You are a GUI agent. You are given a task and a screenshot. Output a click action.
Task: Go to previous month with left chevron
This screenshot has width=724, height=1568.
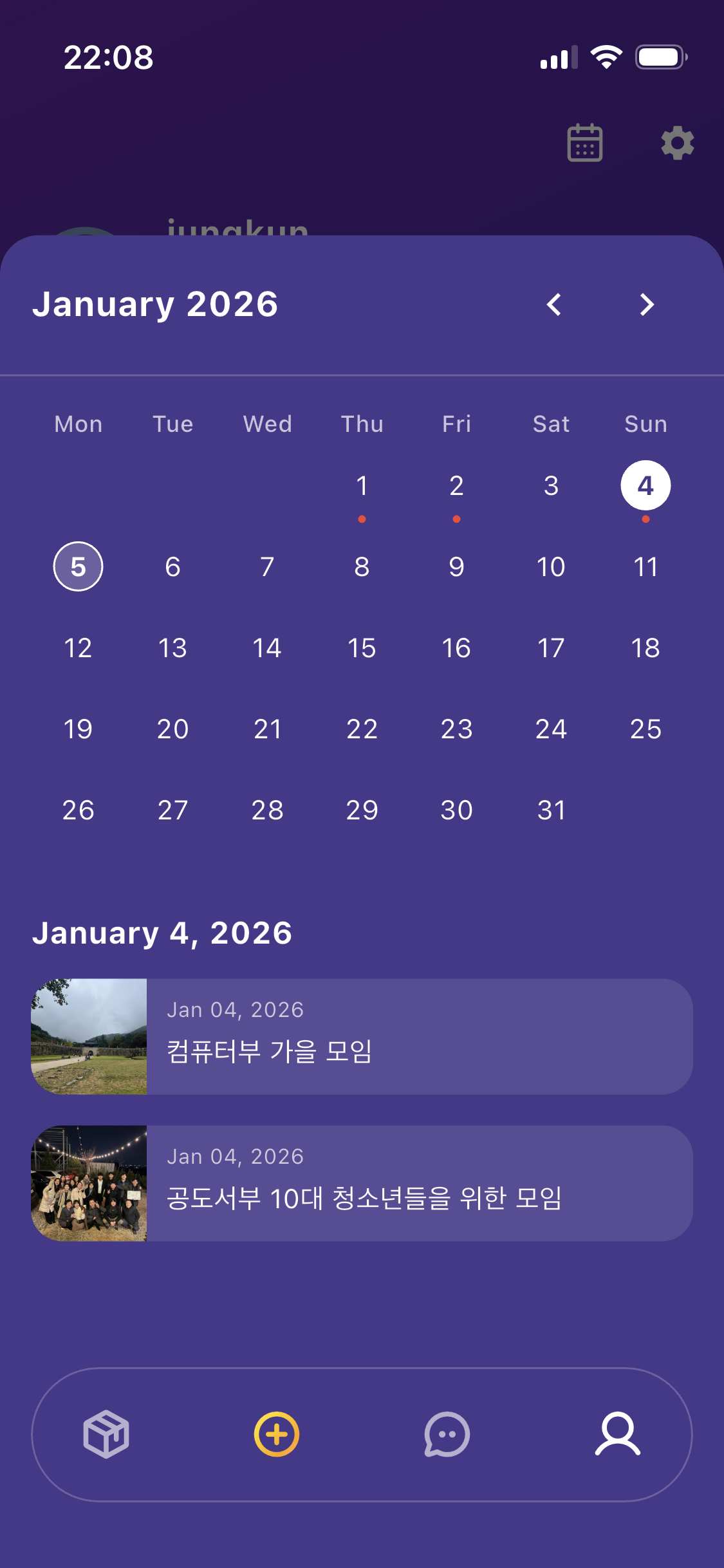555,305
